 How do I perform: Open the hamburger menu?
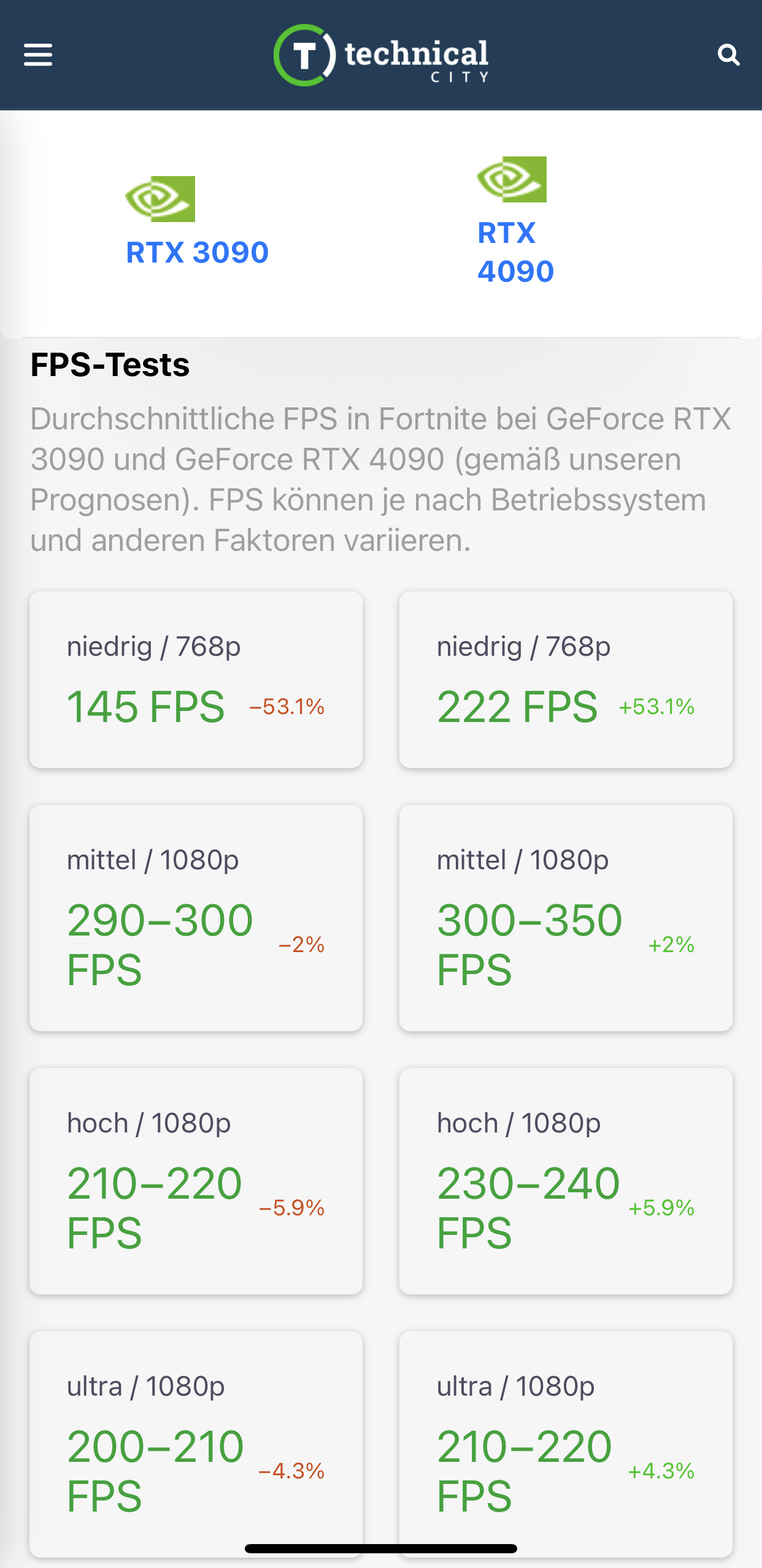click(x=38, y=55)
